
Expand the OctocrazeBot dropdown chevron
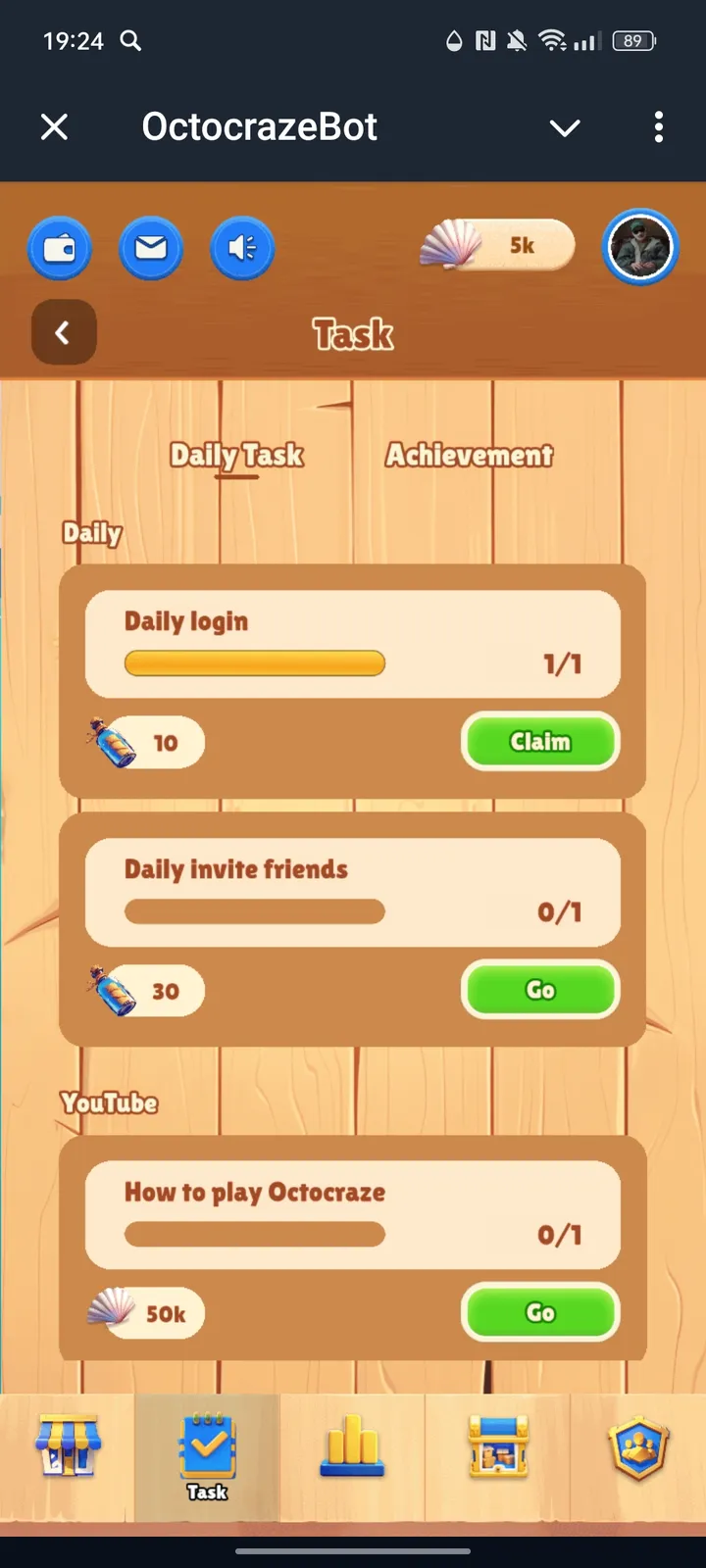pos(565,127)
